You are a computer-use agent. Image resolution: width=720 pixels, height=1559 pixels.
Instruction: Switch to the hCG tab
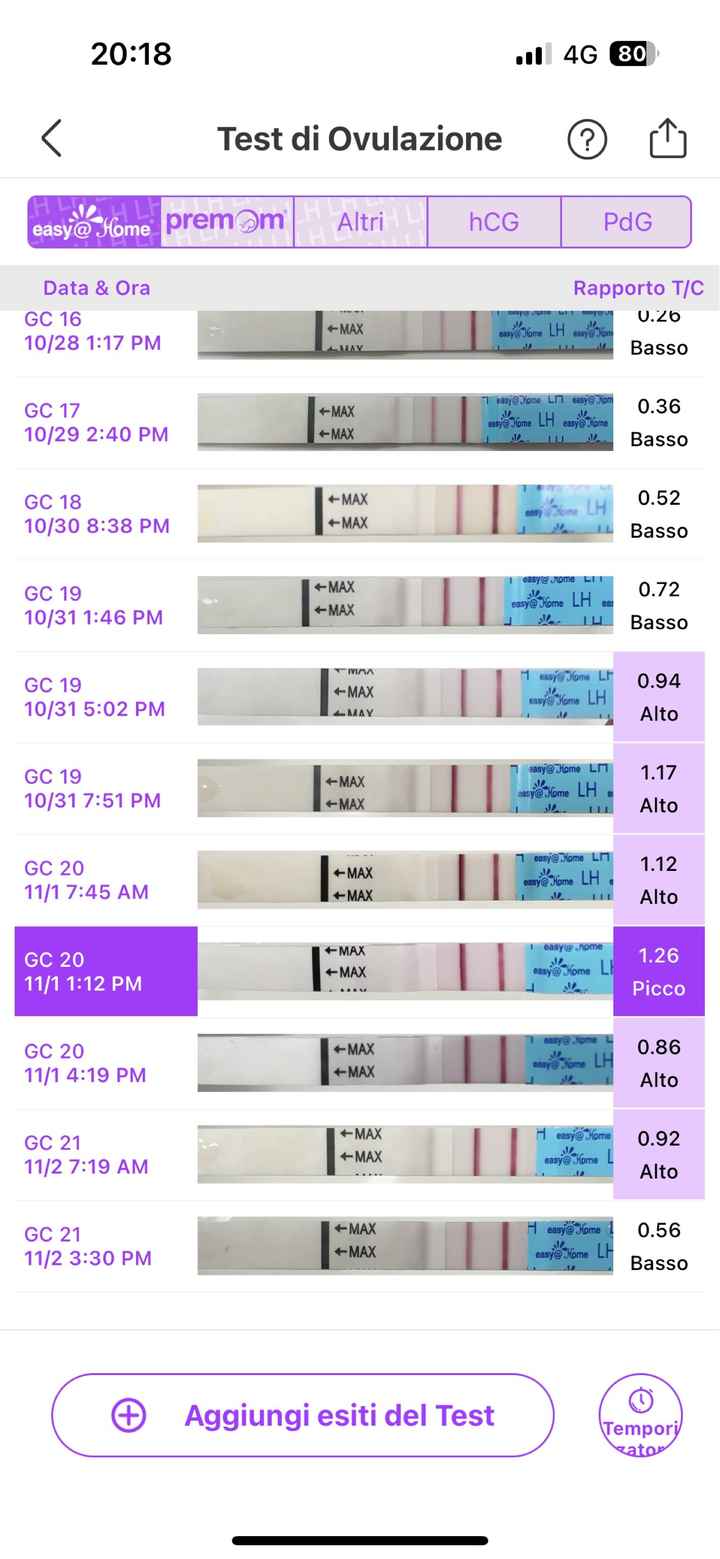[x=494, y=222]
